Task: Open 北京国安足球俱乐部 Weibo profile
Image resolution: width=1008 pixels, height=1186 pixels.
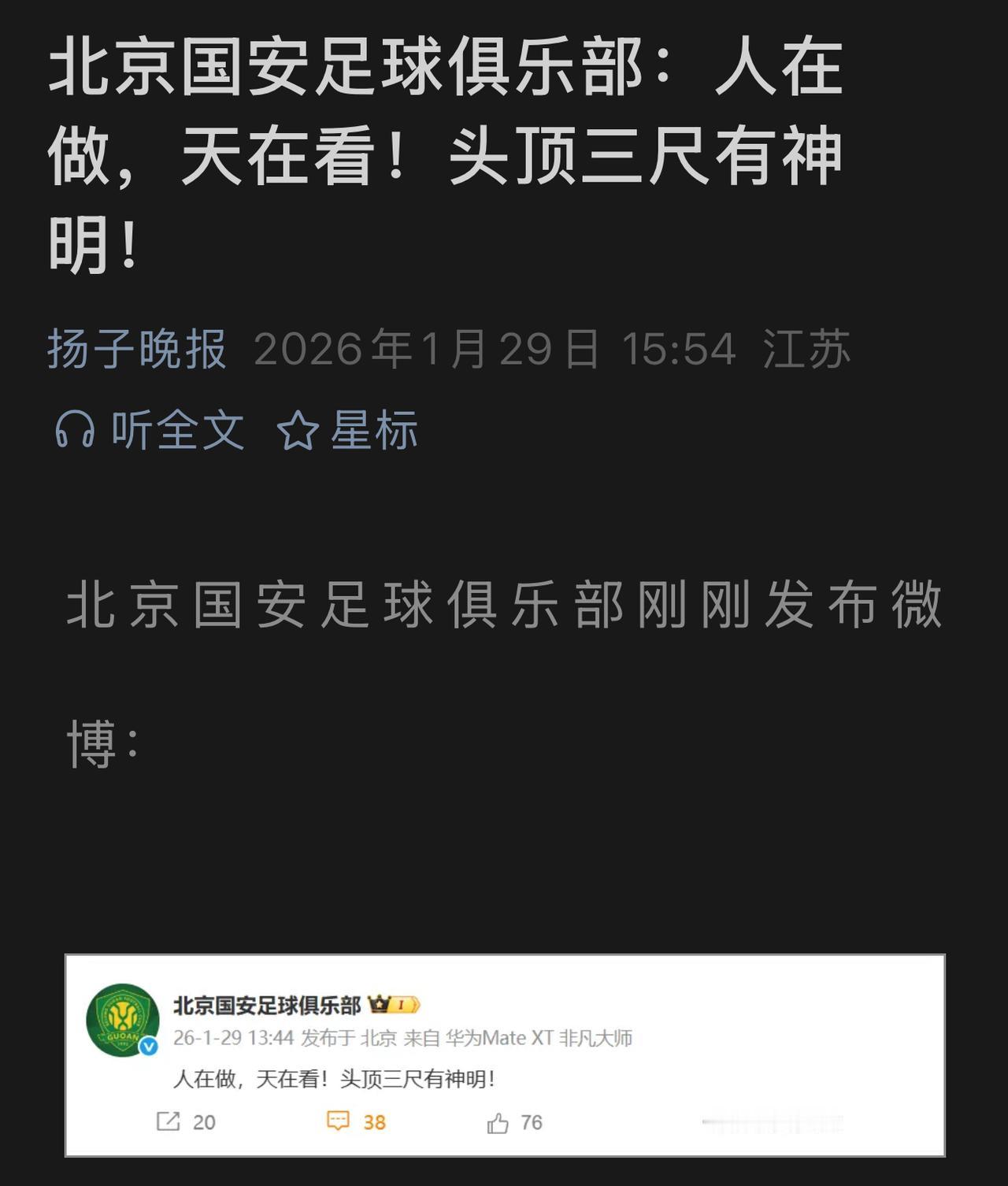Action: (266, 1003)
